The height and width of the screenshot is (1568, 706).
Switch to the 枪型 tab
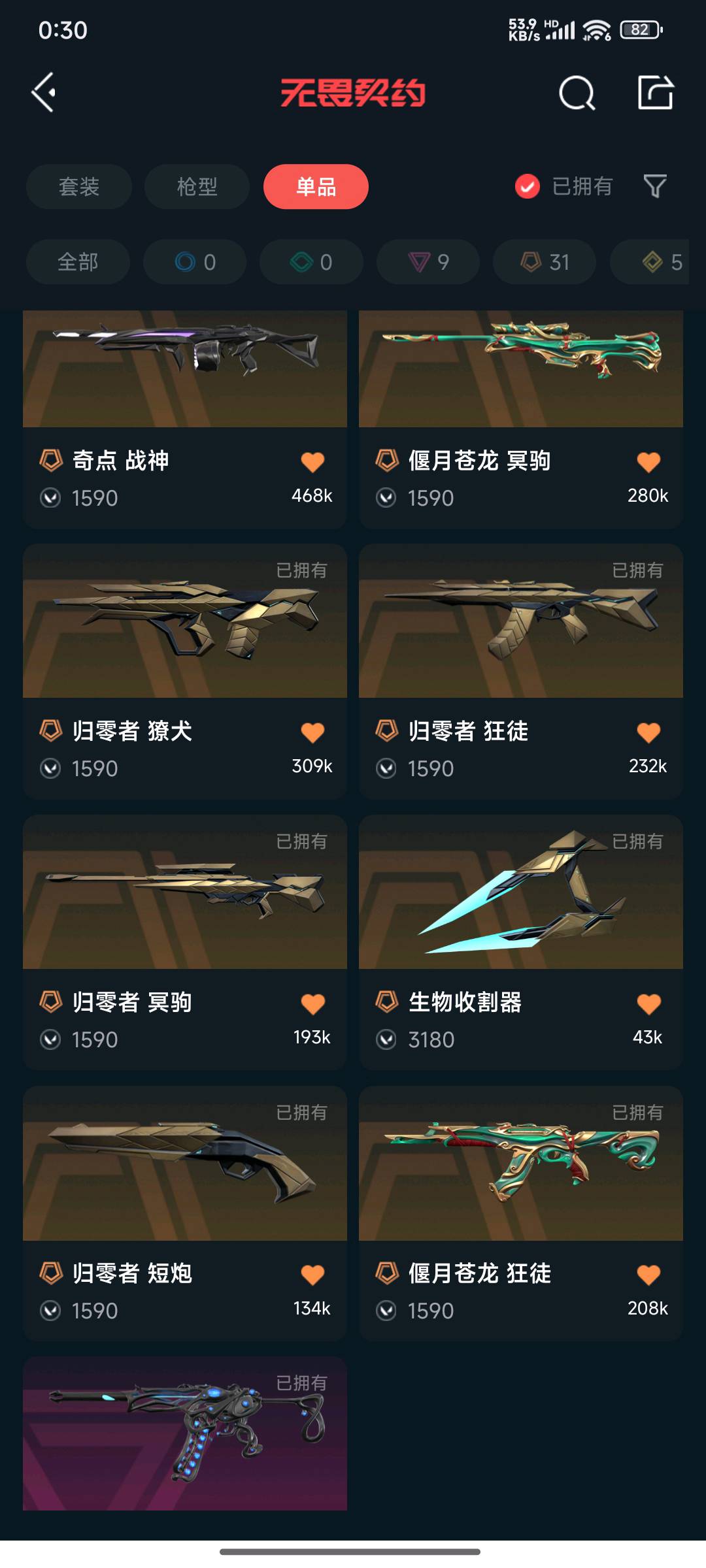click(197, 187)
